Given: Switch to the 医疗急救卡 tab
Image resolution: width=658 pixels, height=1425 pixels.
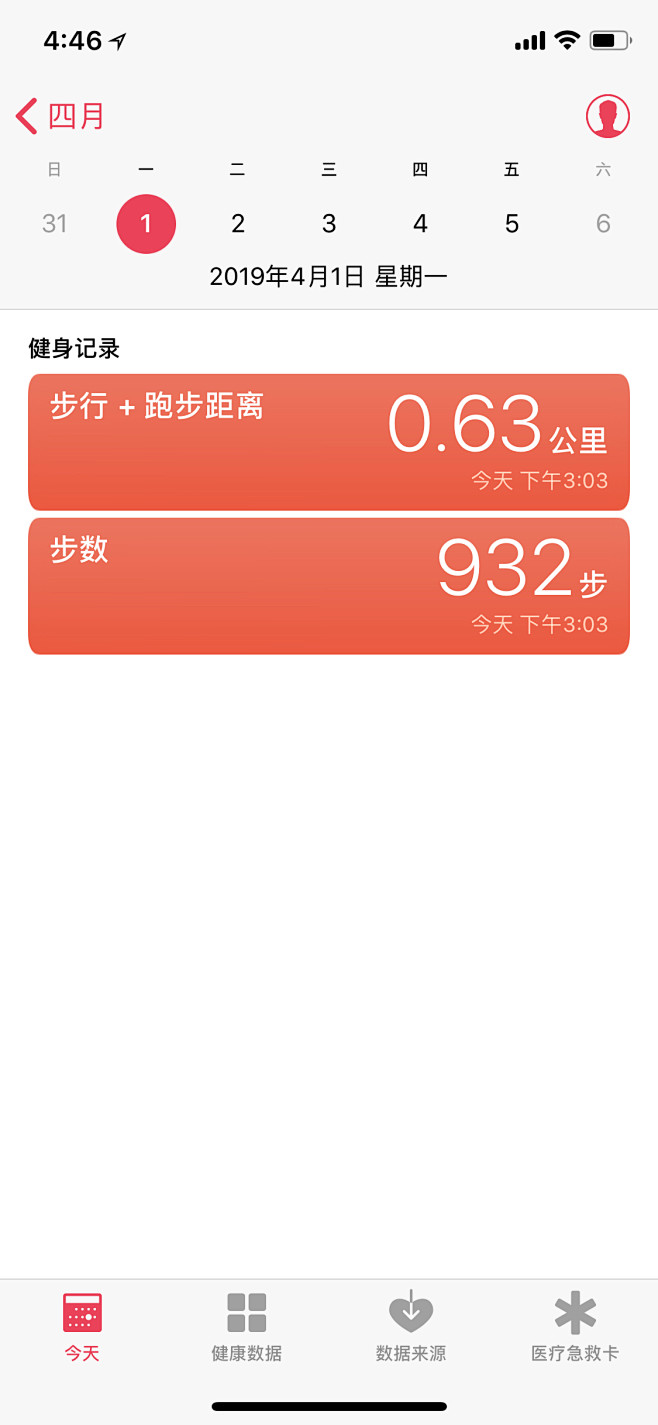Looking at the screenshot, I should click(x=575, y=1327).
